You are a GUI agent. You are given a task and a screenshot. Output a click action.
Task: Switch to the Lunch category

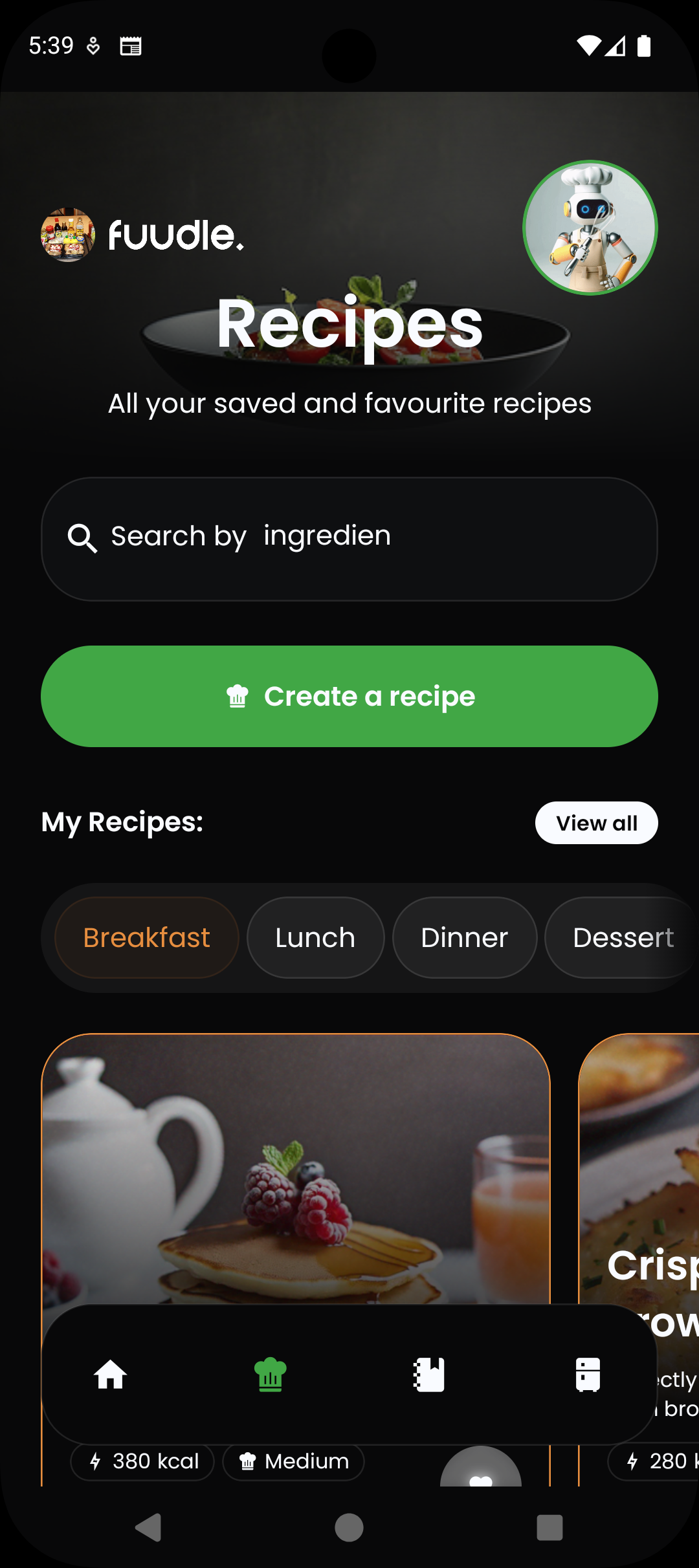click(315, 937)
